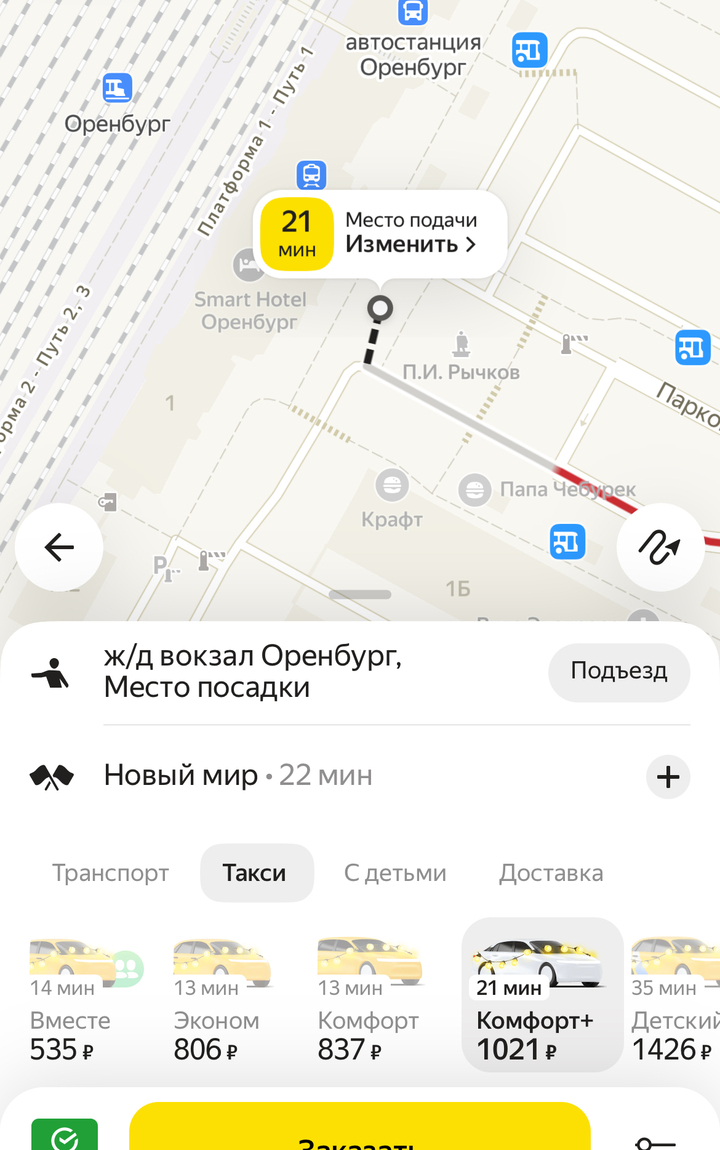Viewport: 720px width, 1150px height.
Task: Switch to the Транспорт tab
Action: pos(111,873)
